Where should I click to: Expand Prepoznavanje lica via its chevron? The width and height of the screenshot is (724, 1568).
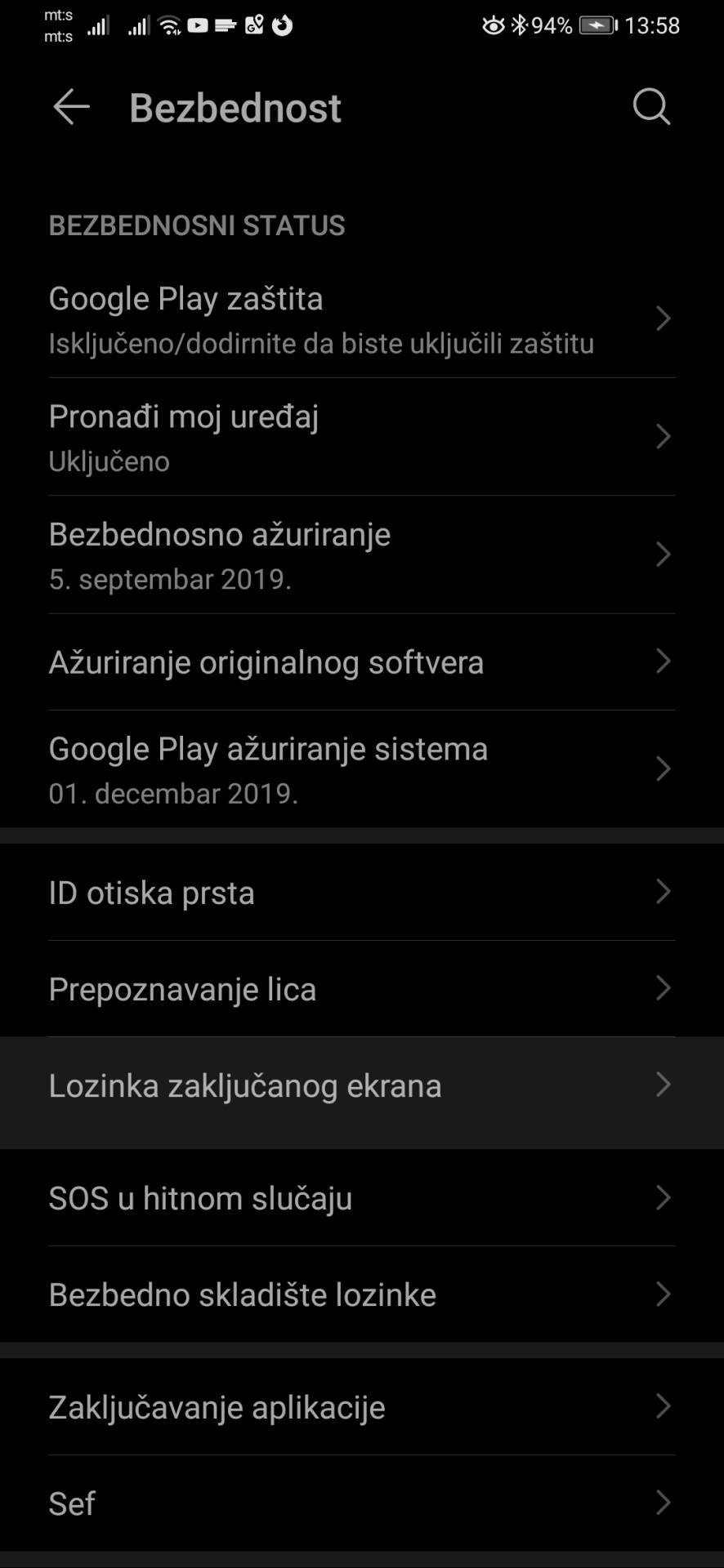[x=664, y=989]
